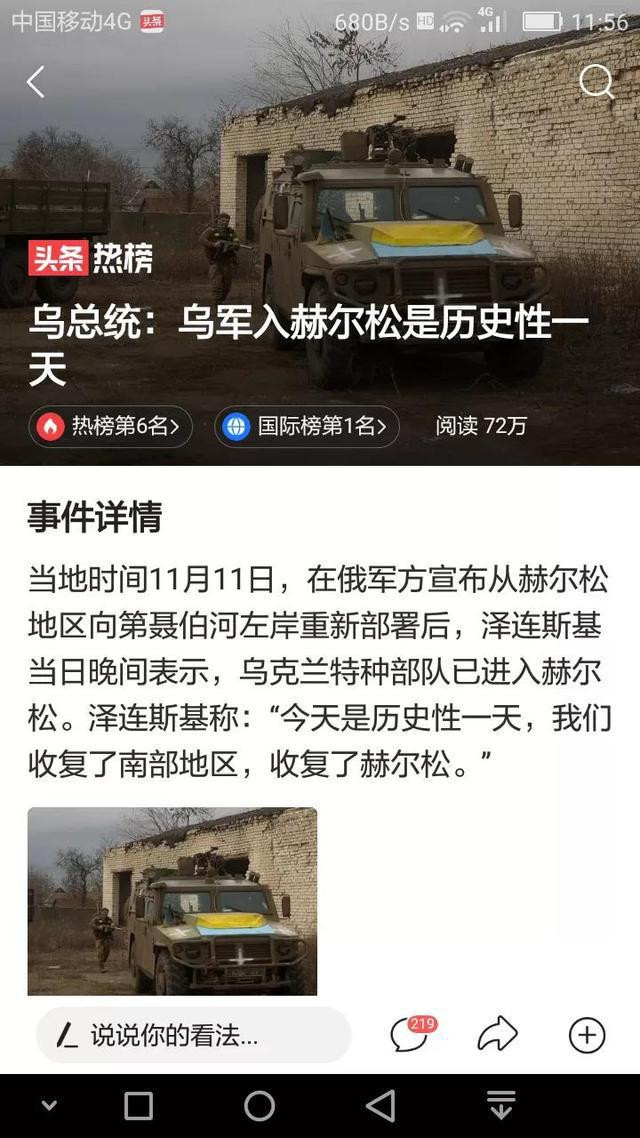Open the 热榜第6名 ranking chip
Screen dimensions: 640x1138
point(110,426)
